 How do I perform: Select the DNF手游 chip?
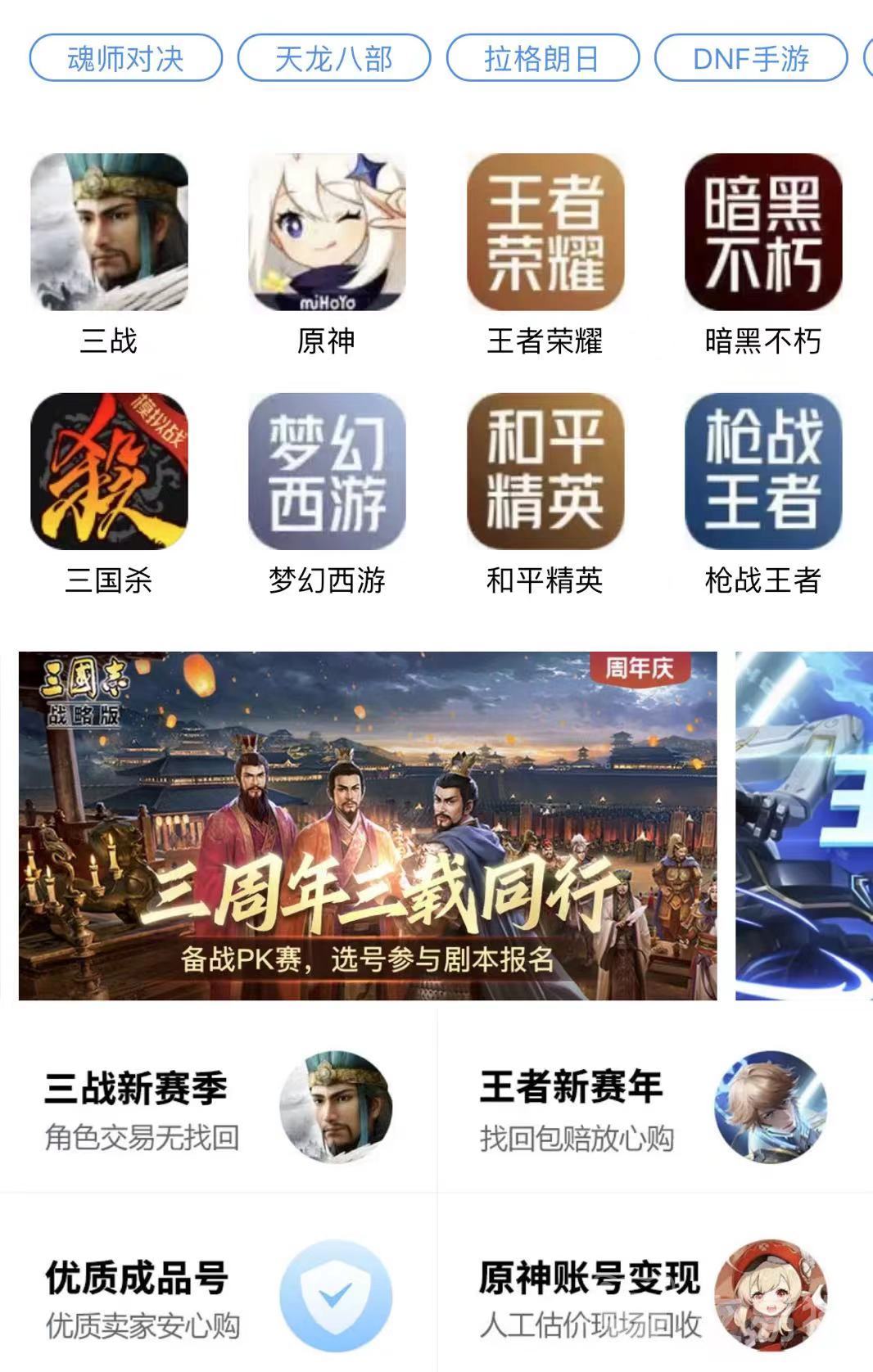coord(750,58)
